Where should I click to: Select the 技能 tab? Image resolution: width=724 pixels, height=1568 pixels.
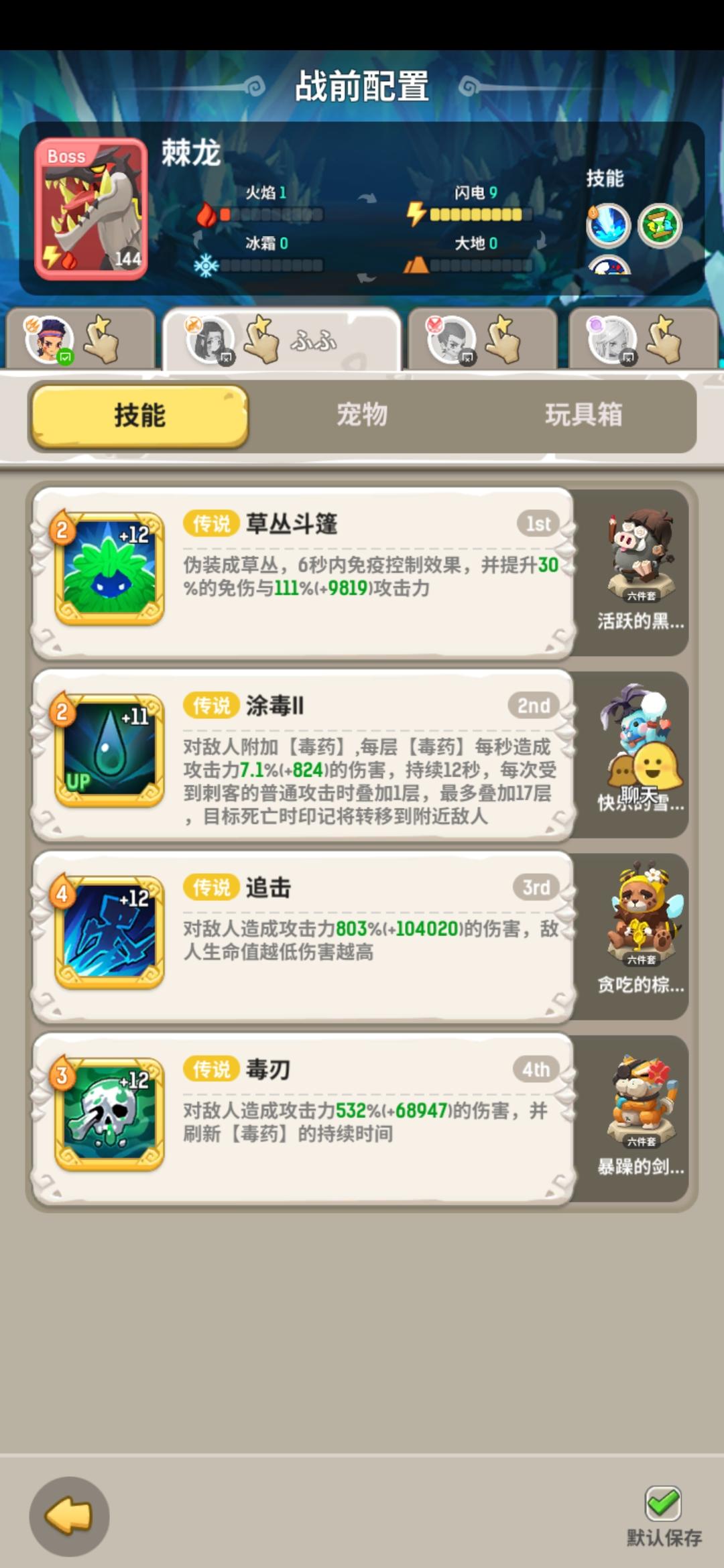click(x=139, y=415)
